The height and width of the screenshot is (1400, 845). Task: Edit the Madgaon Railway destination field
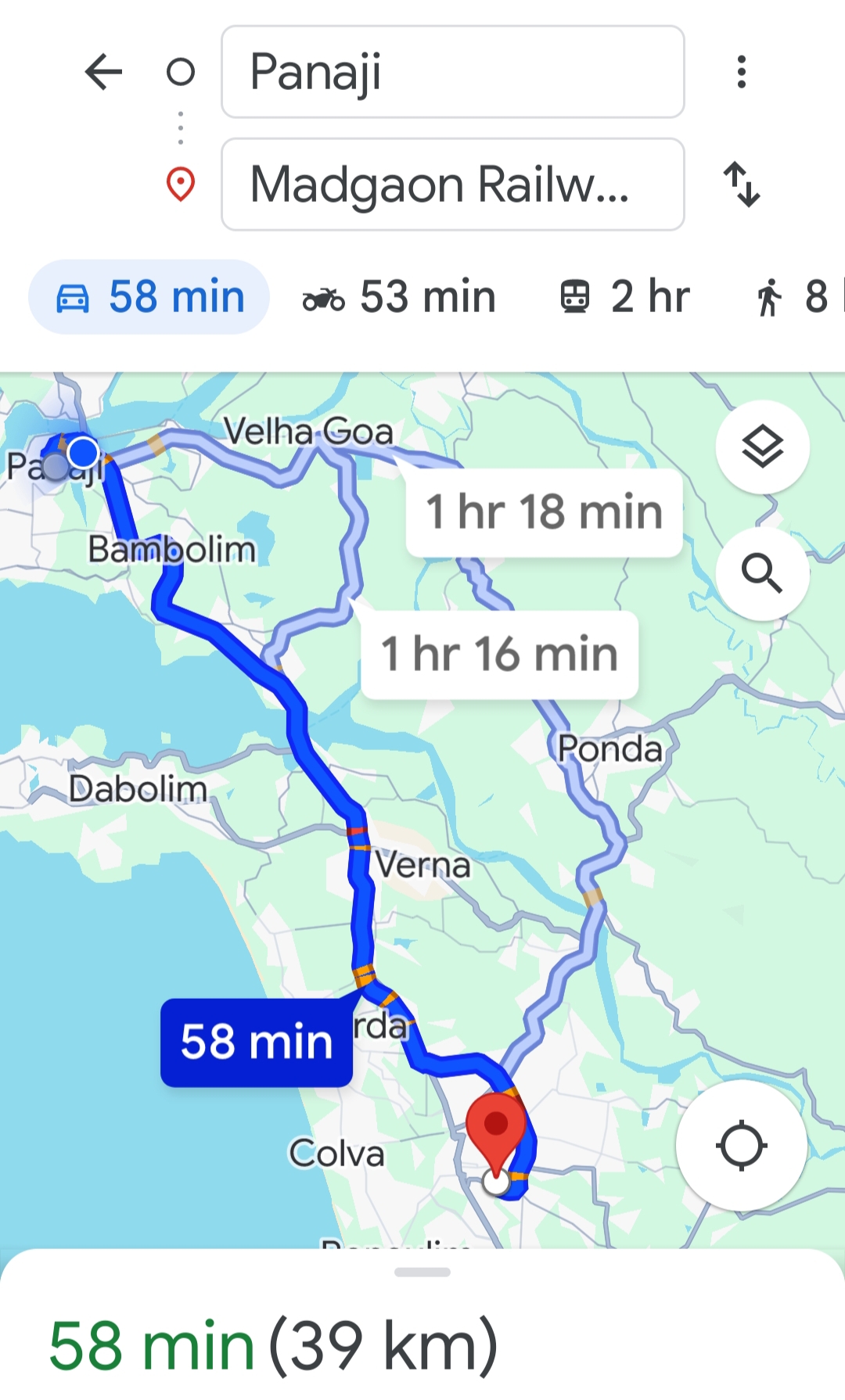point(452,185)
